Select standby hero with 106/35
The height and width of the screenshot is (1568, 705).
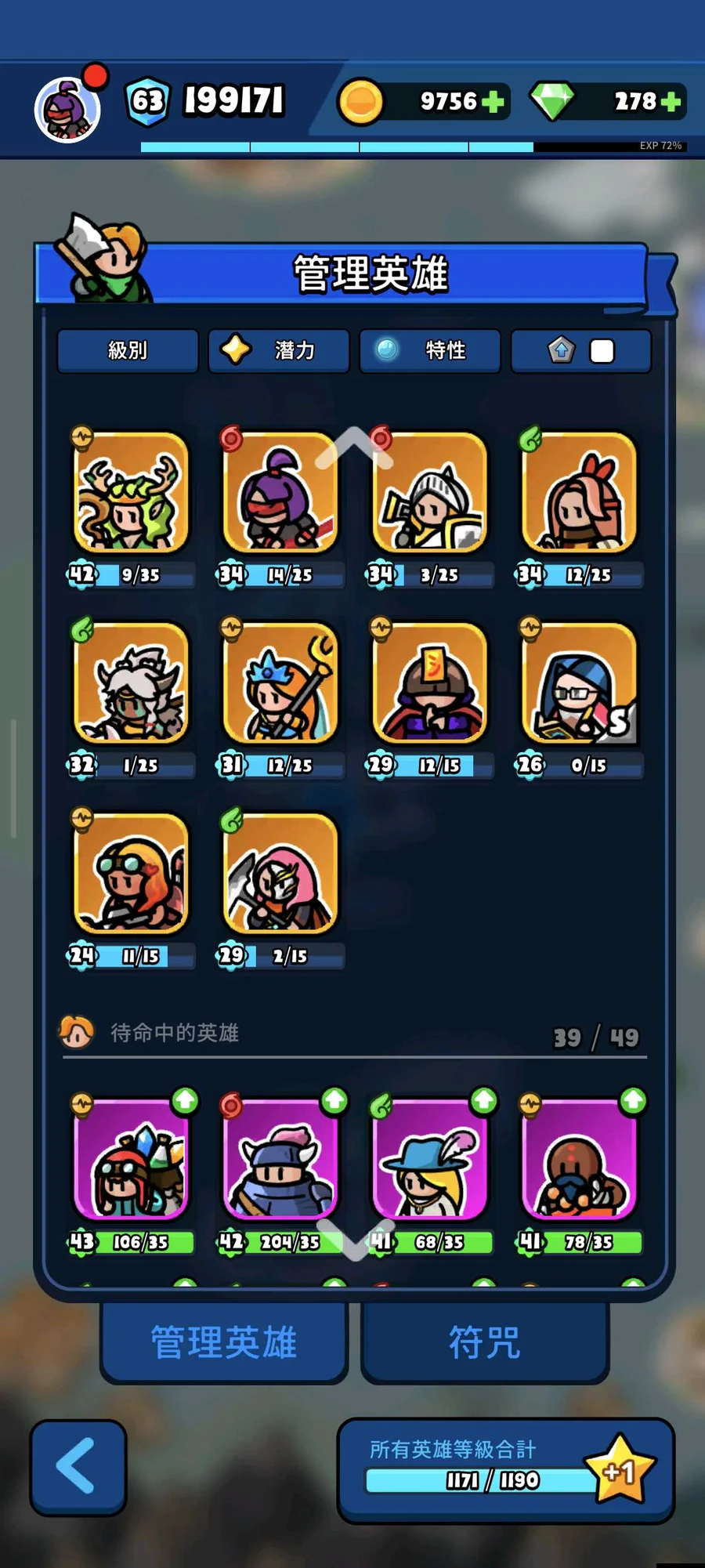(131, 1160)
